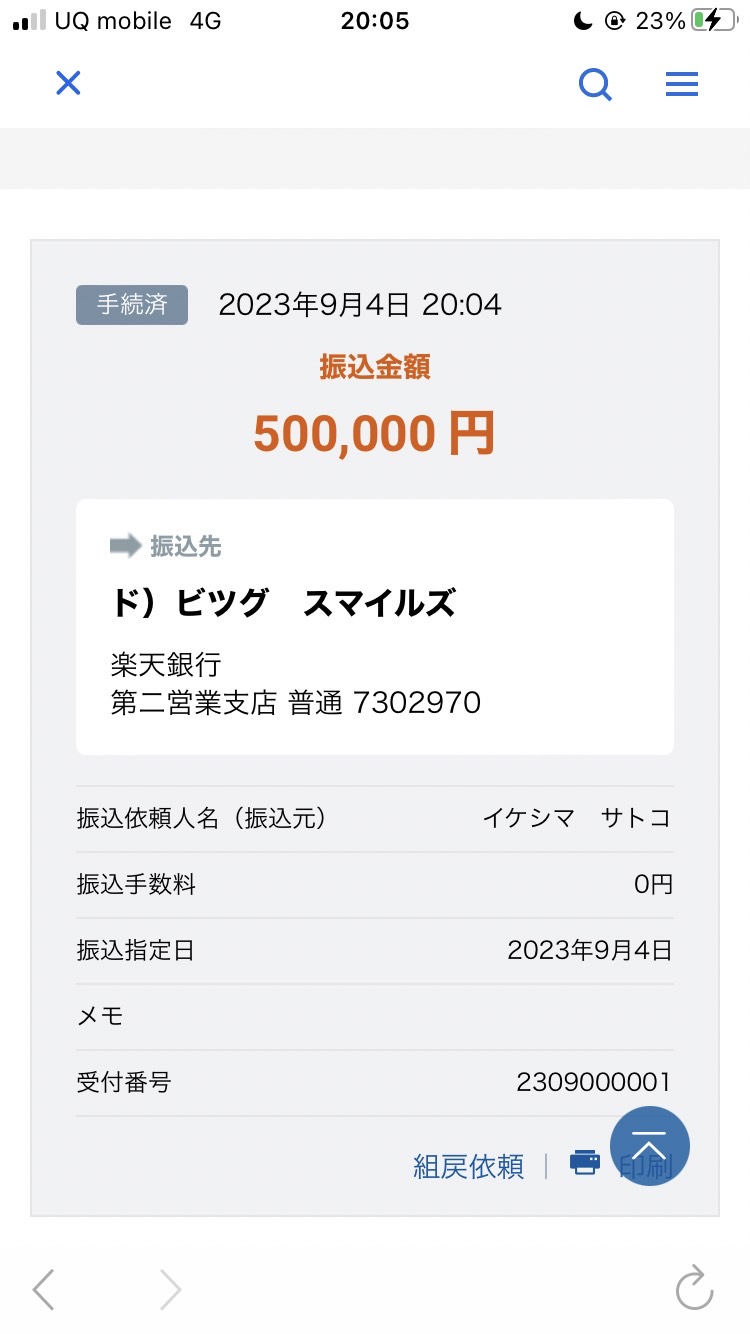The width and height of the screenshot is (750, 1334).
Task: Open the search magnifier icon
Action: [596, 84]
